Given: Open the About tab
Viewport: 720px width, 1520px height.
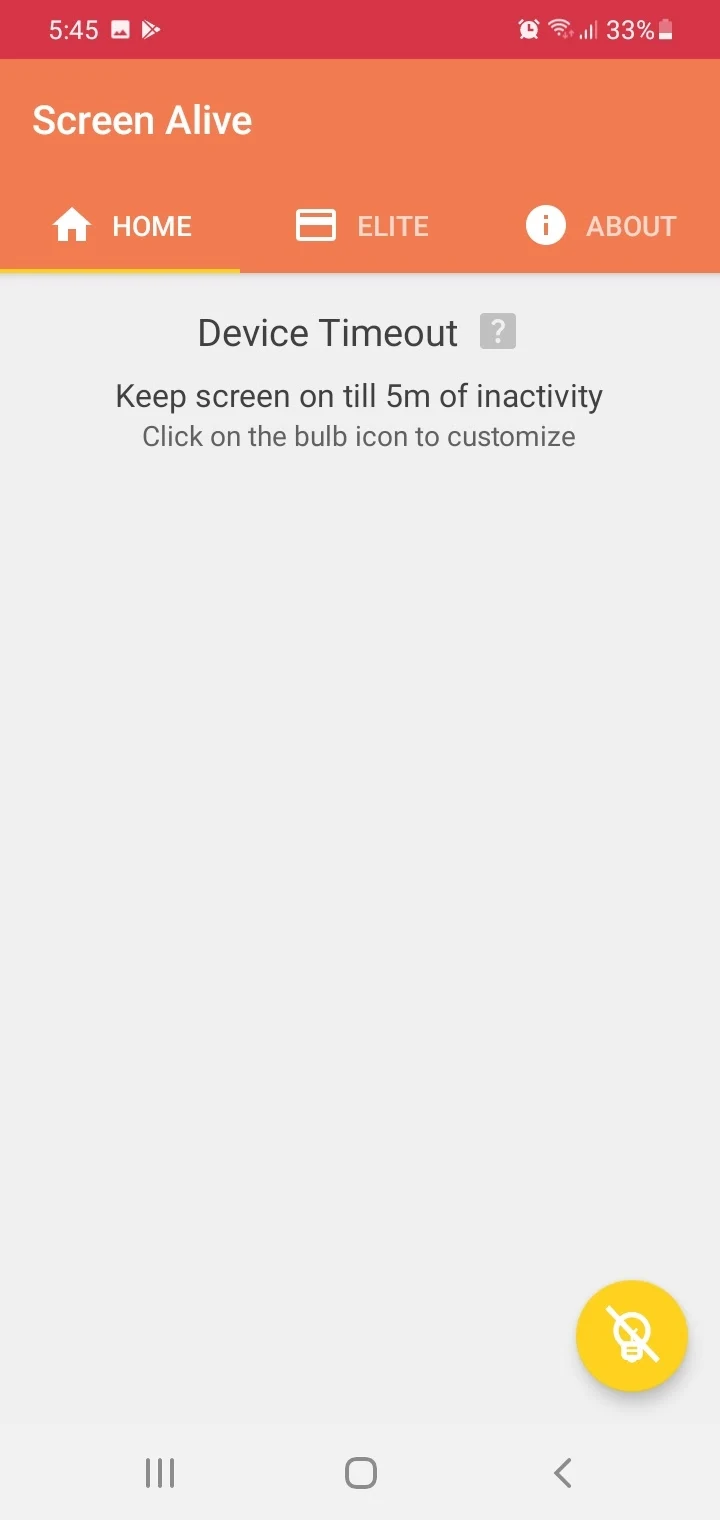Looking at the screenshot, I should [x=600, y=226].
